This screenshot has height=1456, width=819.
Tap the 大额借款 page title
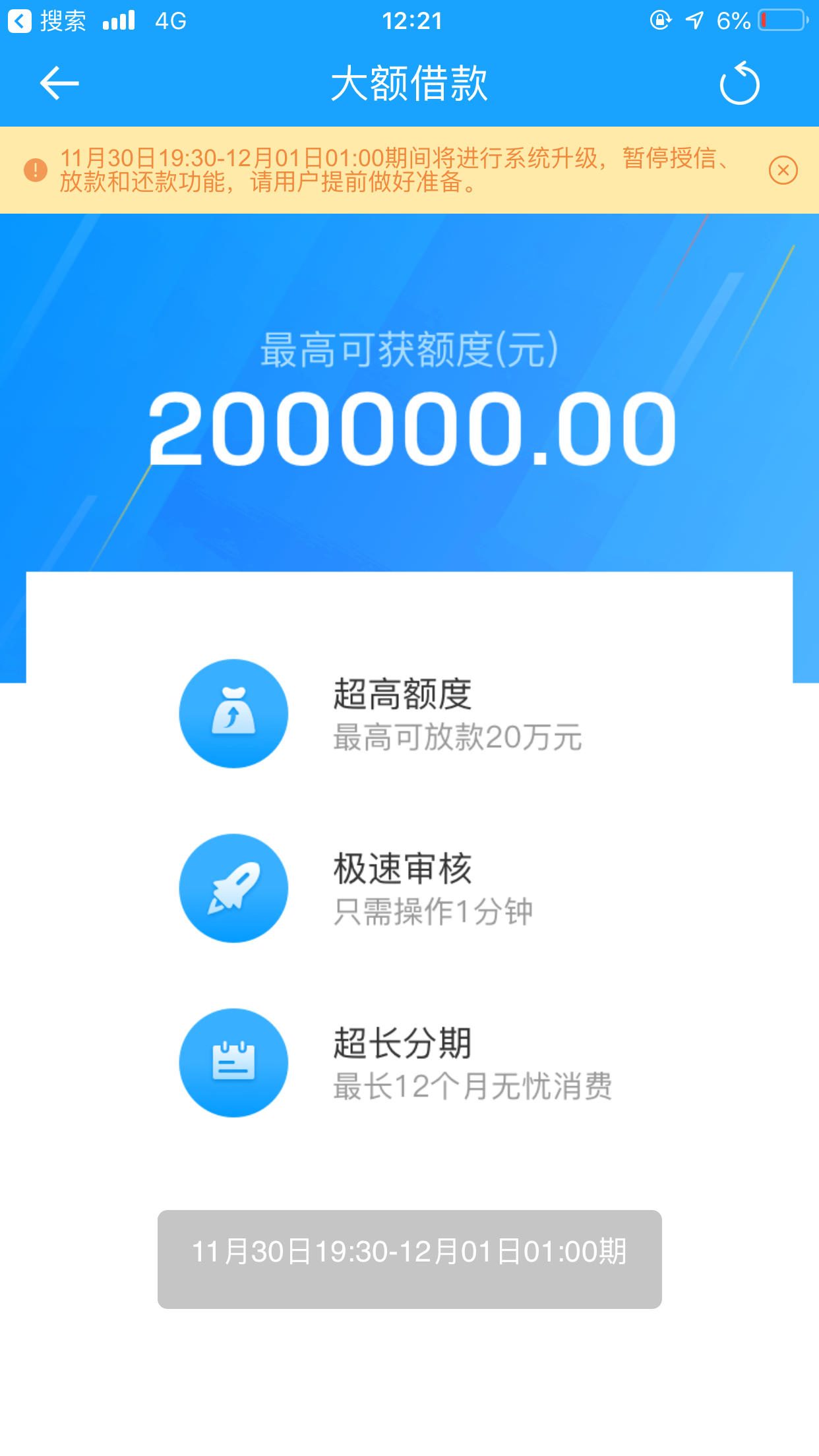click(409, 84)
